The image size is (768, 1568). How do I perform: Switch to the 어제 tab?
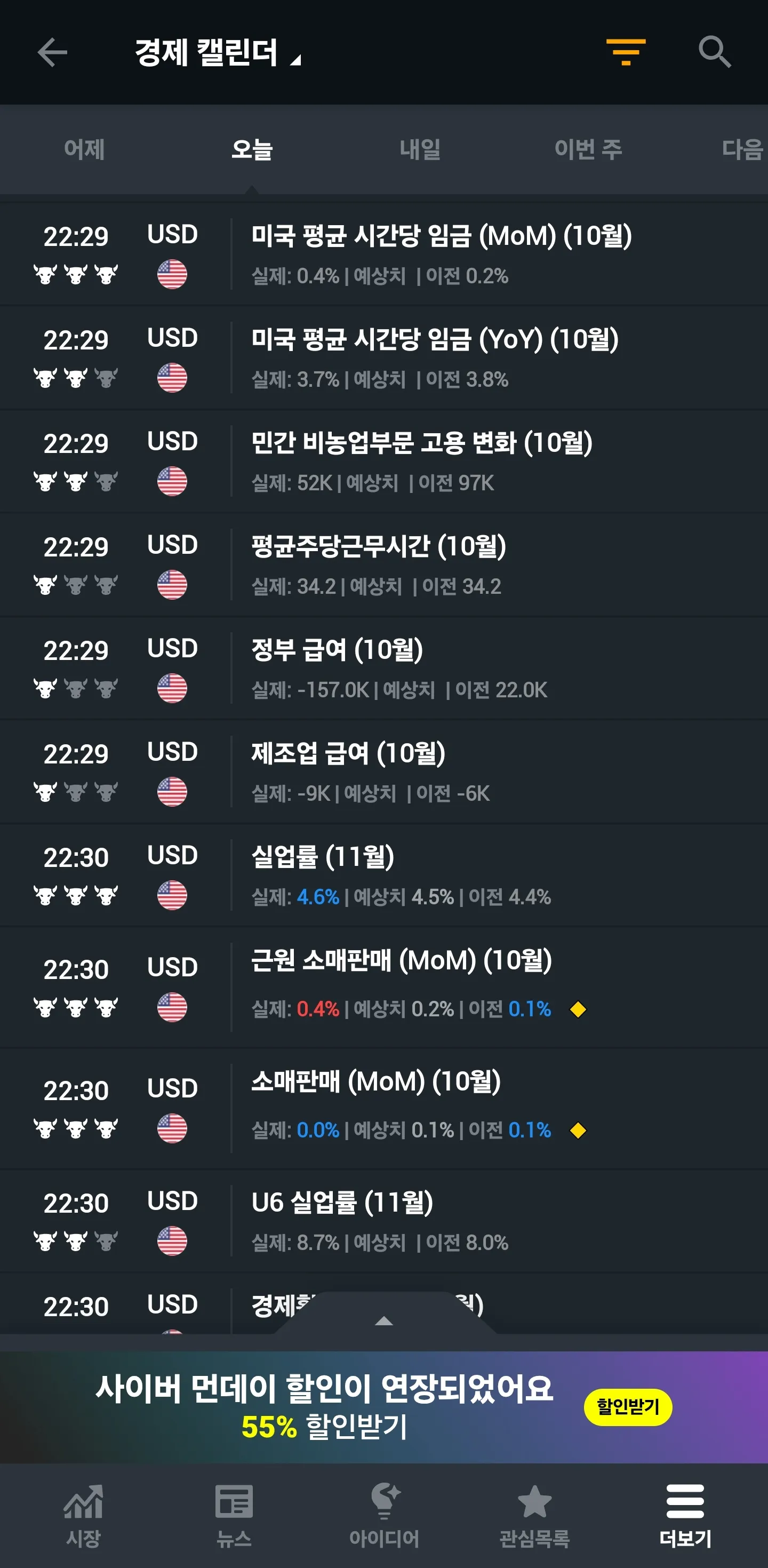coord(85,149)
